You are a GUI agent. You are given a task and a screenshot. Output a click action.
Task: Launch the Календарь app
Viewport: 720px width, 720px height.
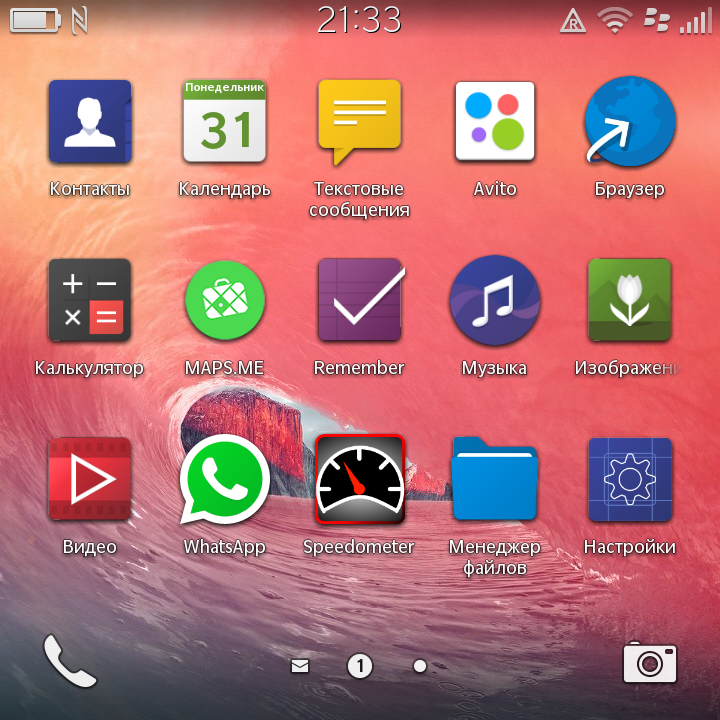point(224,122)
